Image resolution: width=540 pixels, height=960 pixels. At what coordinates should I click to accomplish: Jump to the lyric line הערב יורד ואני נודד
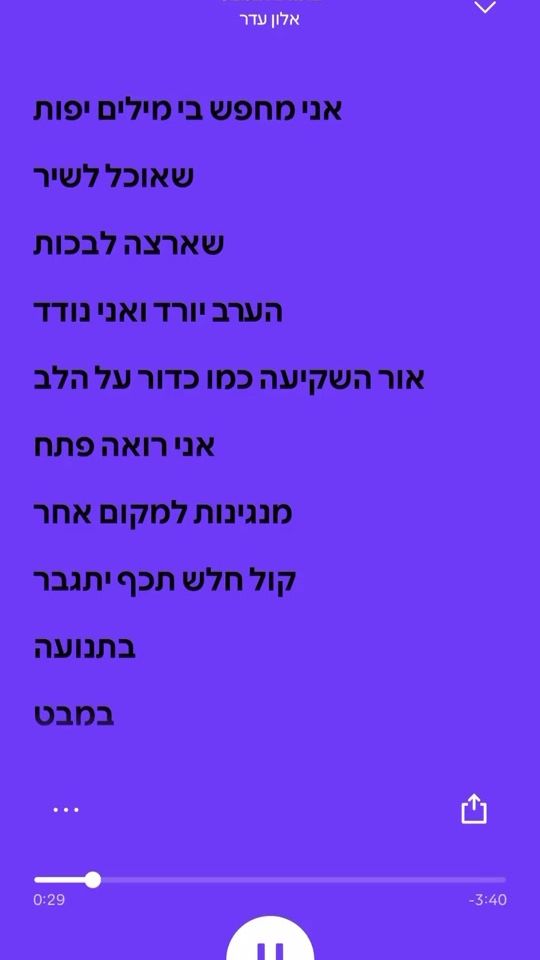(x=158, y=312)
